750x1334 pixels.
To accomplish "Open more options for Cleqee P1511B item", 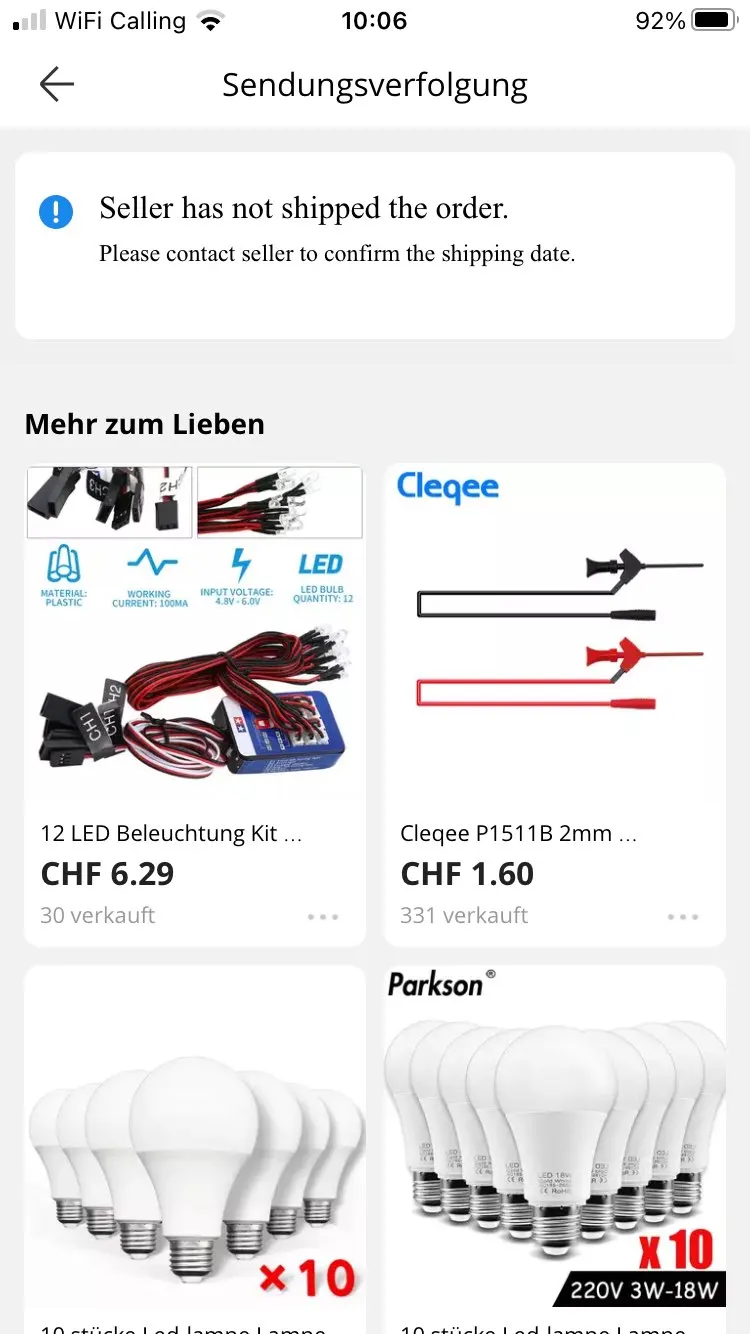I will click(683, 916).
